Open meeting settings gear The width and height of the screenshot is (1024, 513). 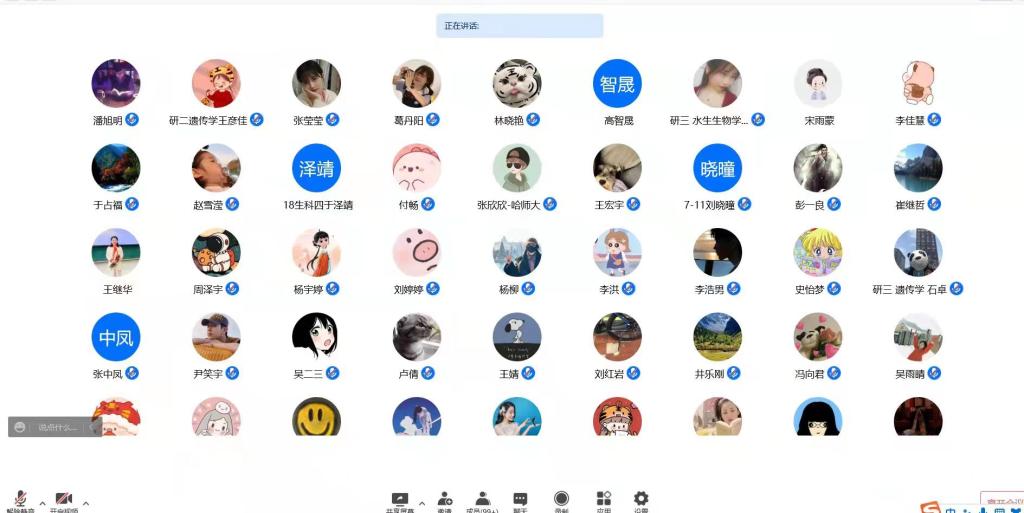(x=641, y=499)
